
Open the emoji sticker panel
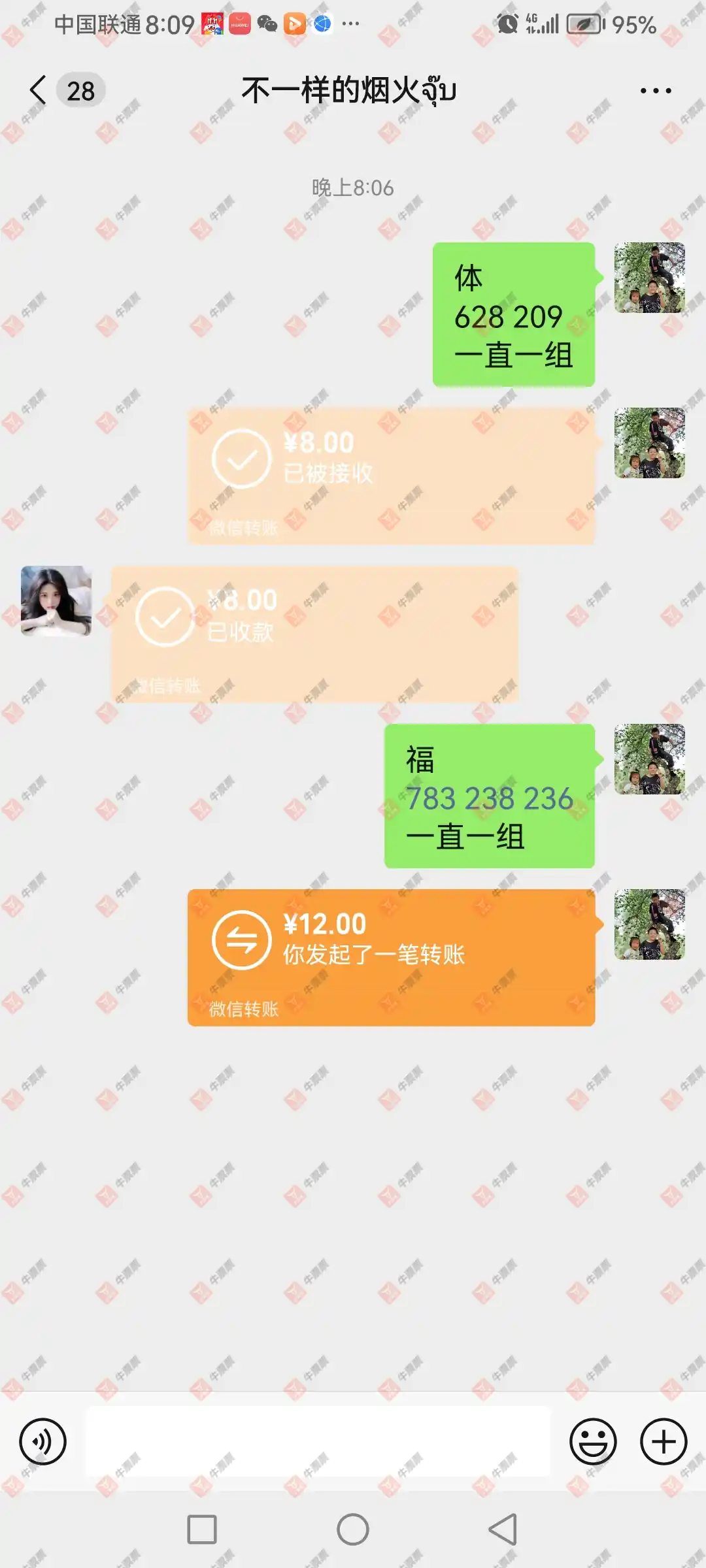click(x=593, y=1441)
